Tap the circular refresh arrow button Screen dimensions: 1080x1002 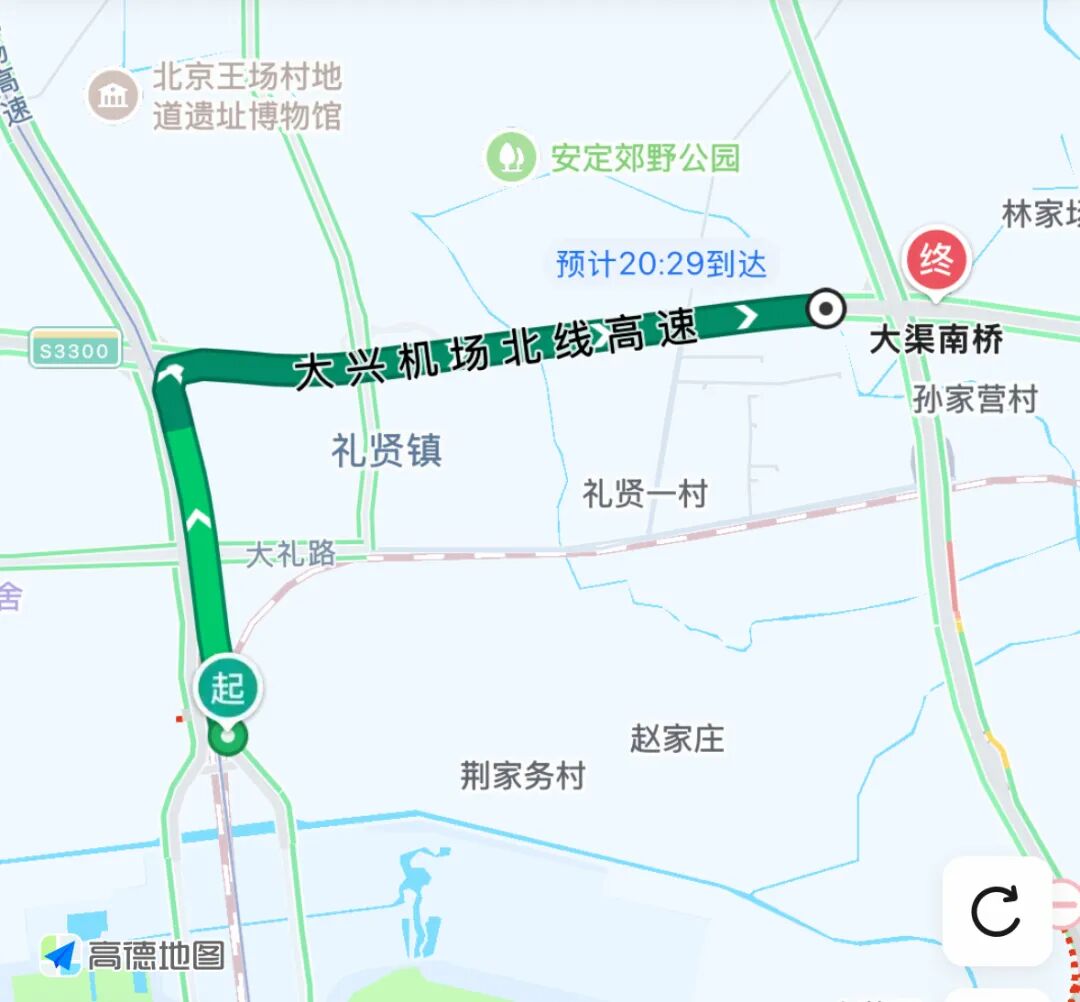click(x=996, y=910)
